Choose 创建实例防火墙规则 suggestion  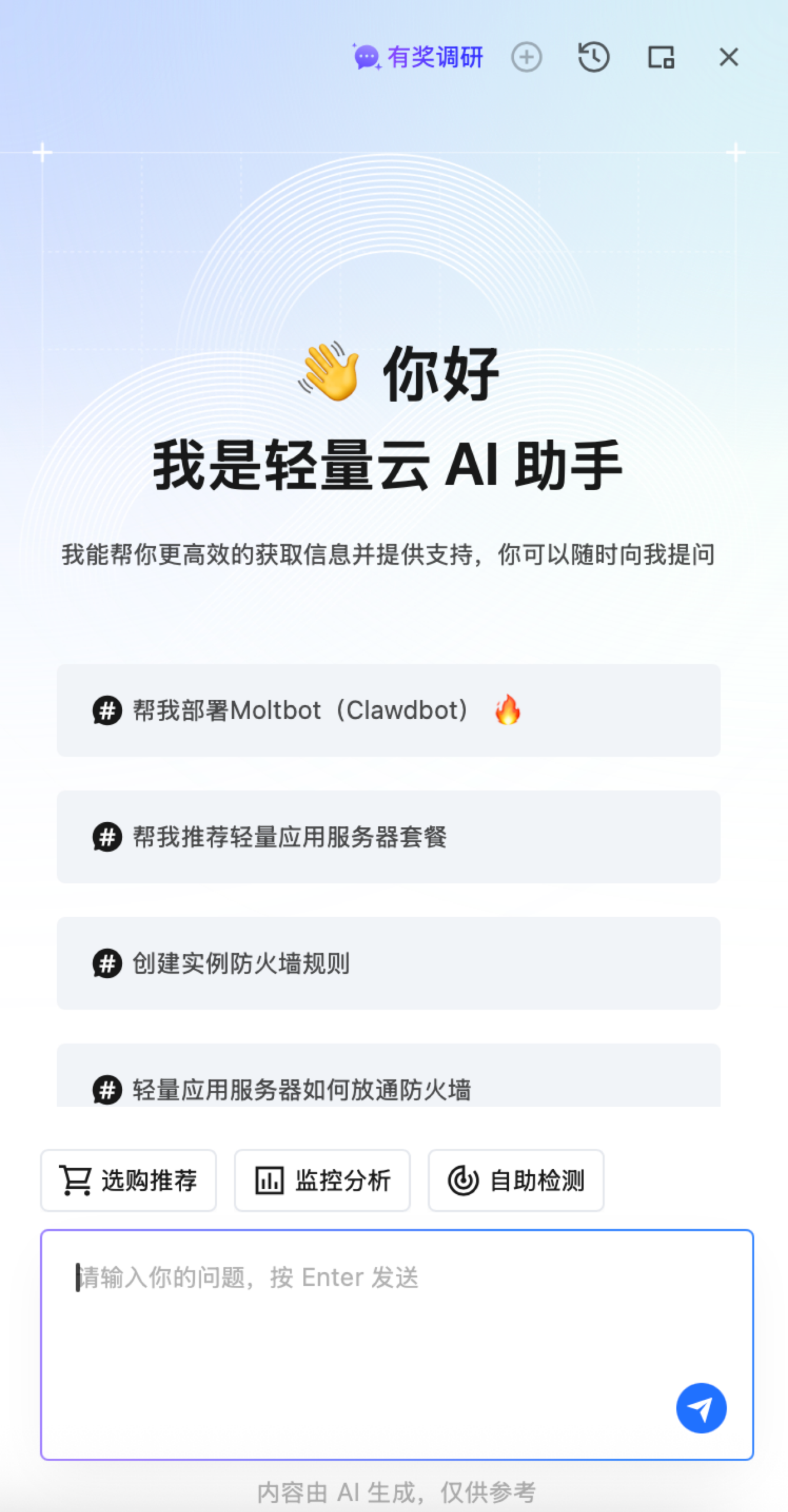click(x=388, y=963)
